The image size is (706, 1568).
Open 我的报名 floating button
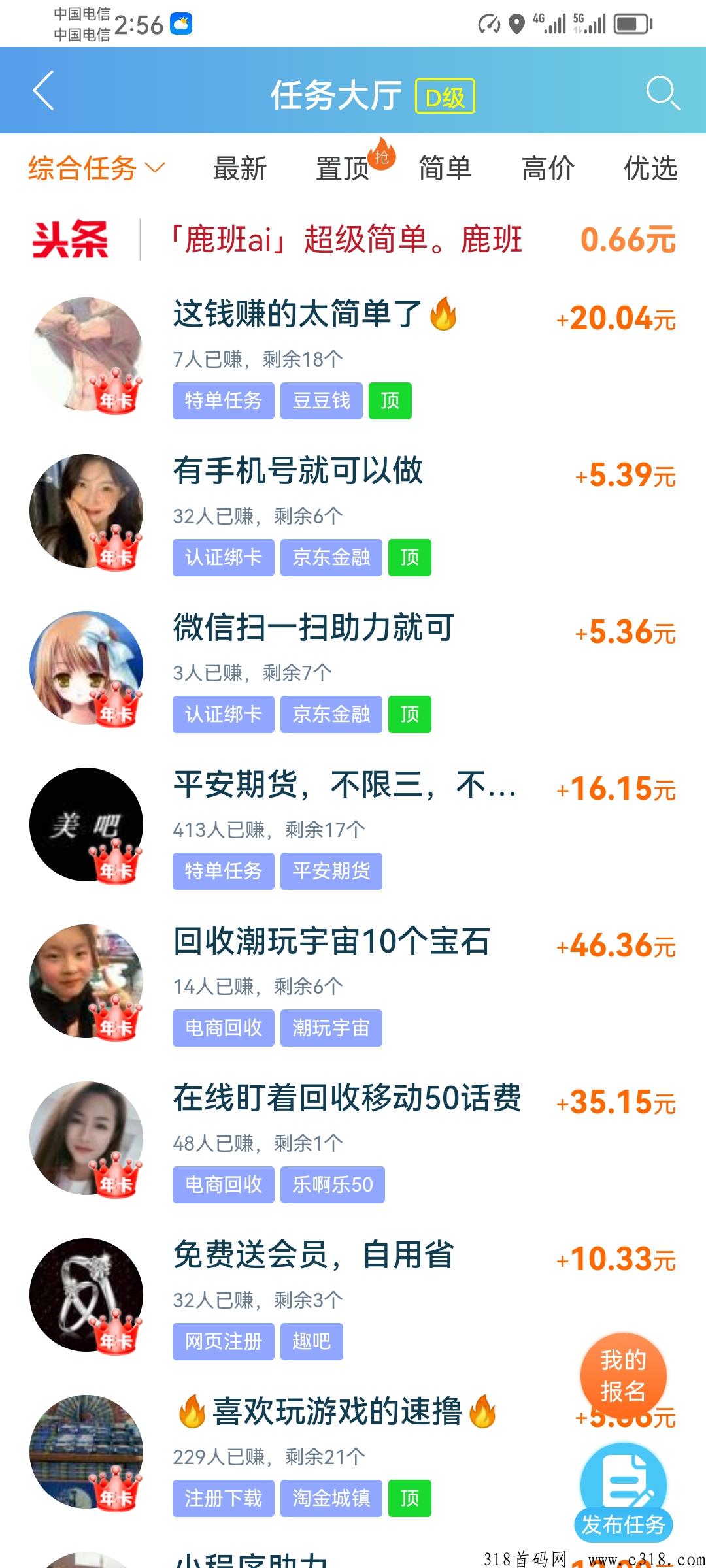[x=623, y=1375]
